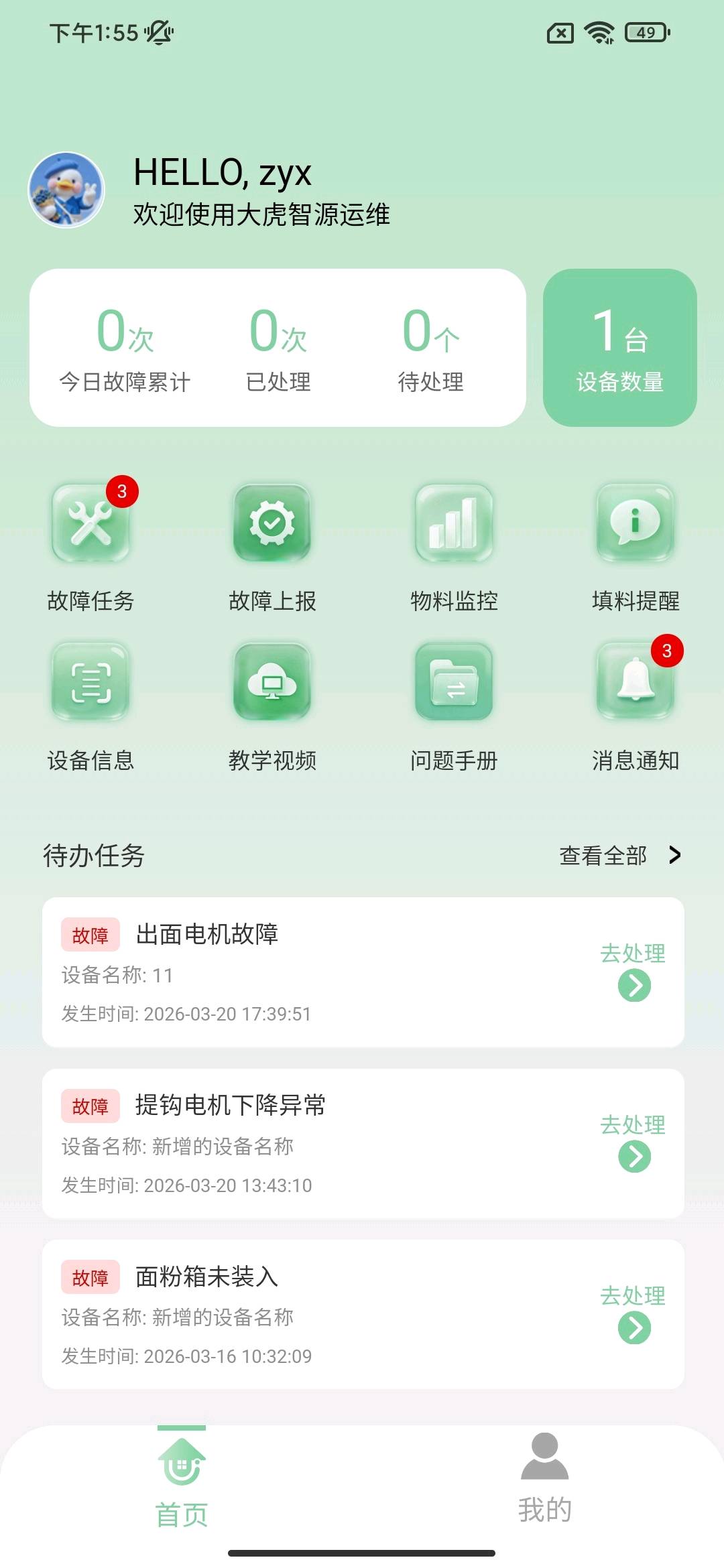Image resolution: width=724 pixels, height=1568 pixels.
Task: Tap 去处理 for 出面电机故障
Action: [633, 971]
